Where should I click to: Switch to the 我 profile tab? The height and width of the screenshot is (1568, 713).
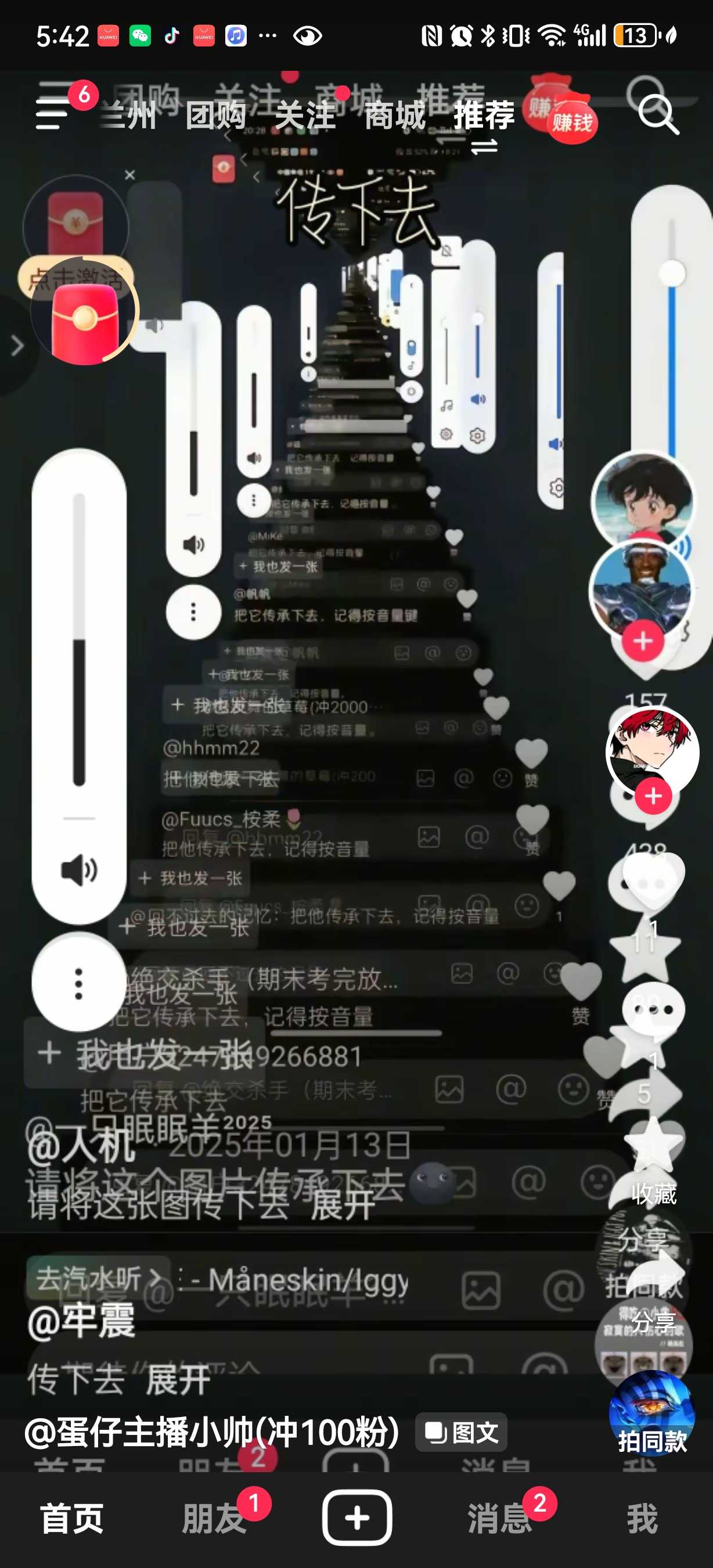coord(642,1518)
